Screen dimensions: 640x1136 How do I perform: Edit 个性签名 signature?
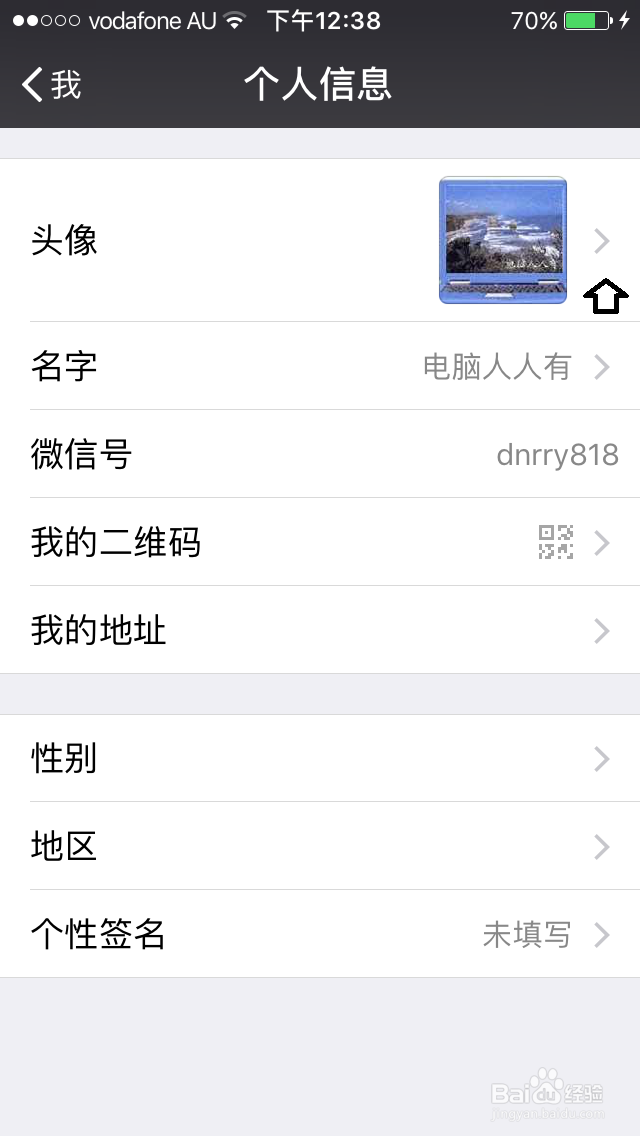320,934
